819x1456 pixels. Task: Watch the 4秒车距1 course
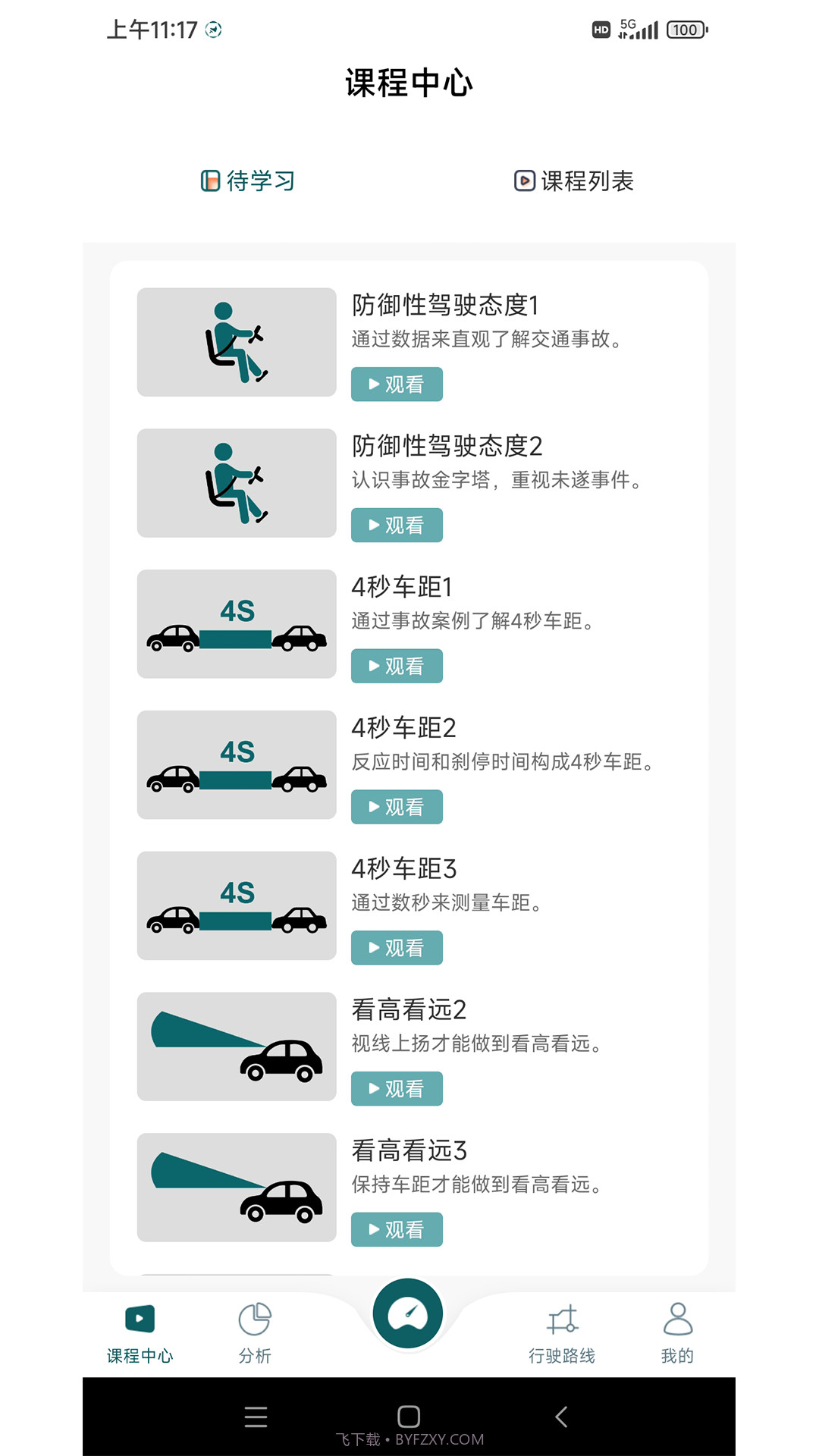(x=397, y=666)
